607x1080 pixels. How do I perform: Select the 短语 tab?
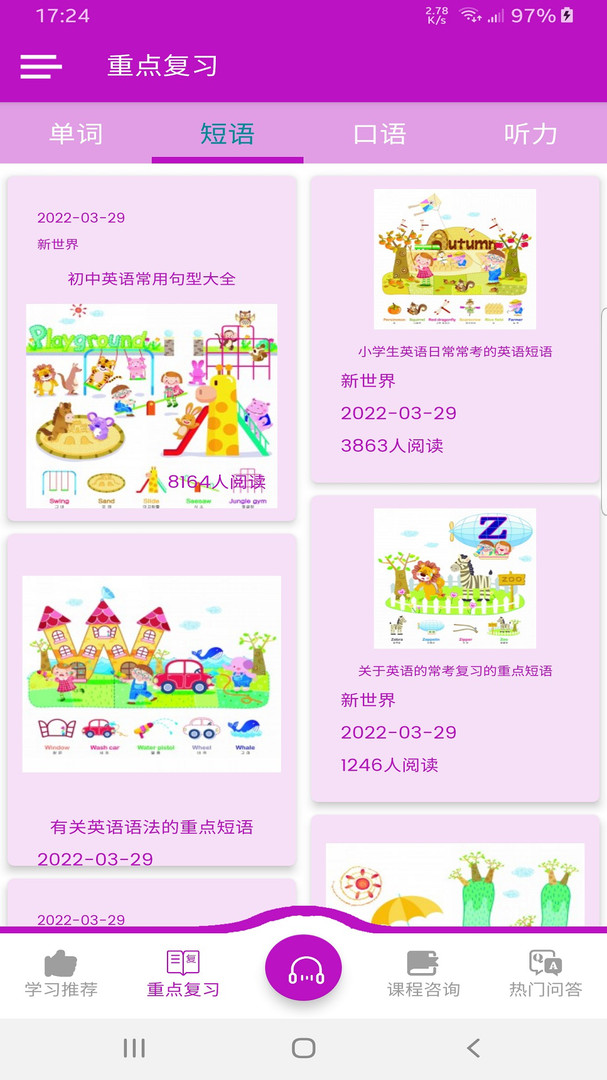[x=228, y=134]
